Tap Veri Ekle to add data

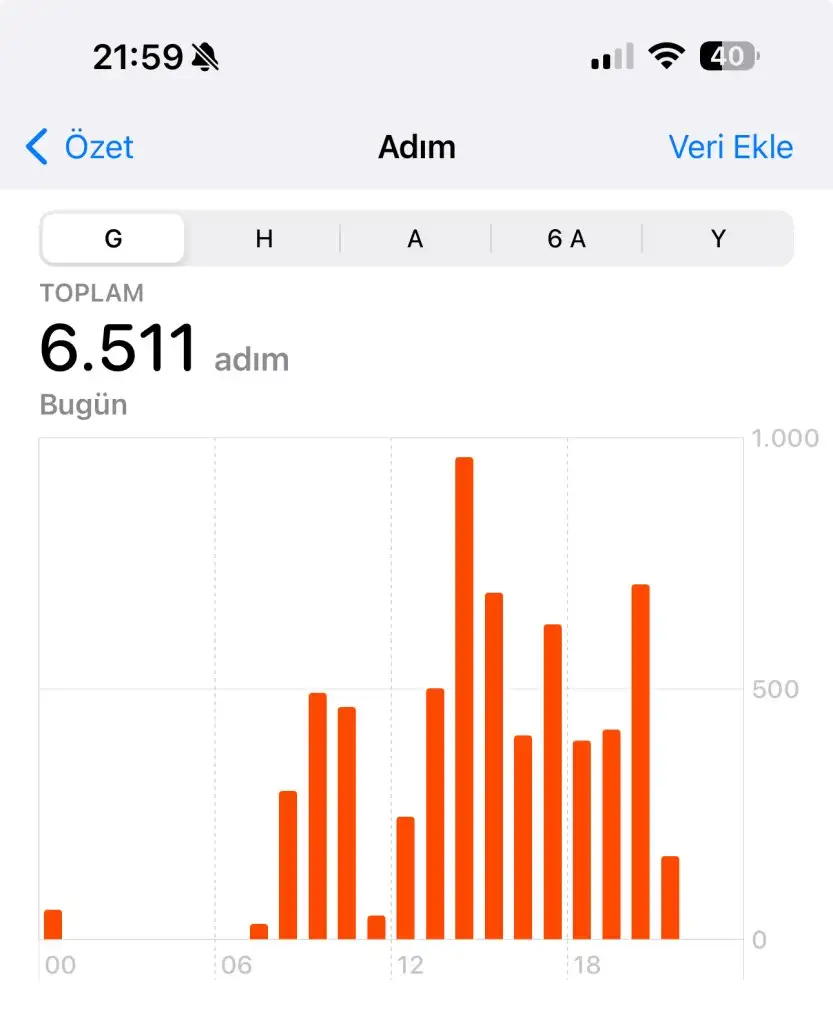click(730, 147)
